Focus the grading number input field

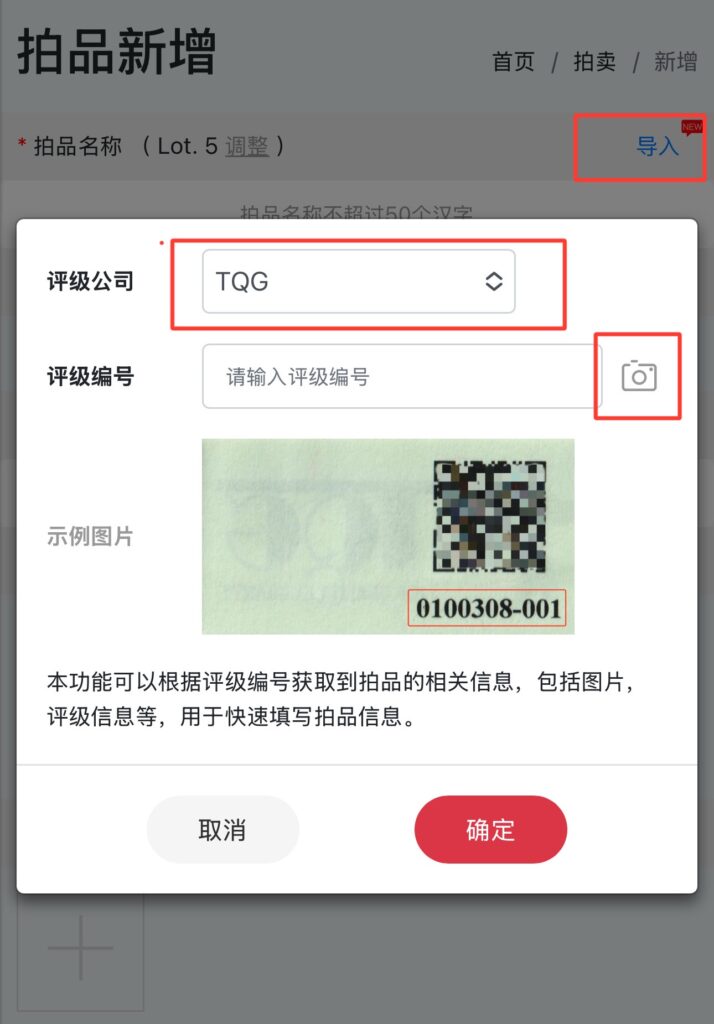point(400,377)
